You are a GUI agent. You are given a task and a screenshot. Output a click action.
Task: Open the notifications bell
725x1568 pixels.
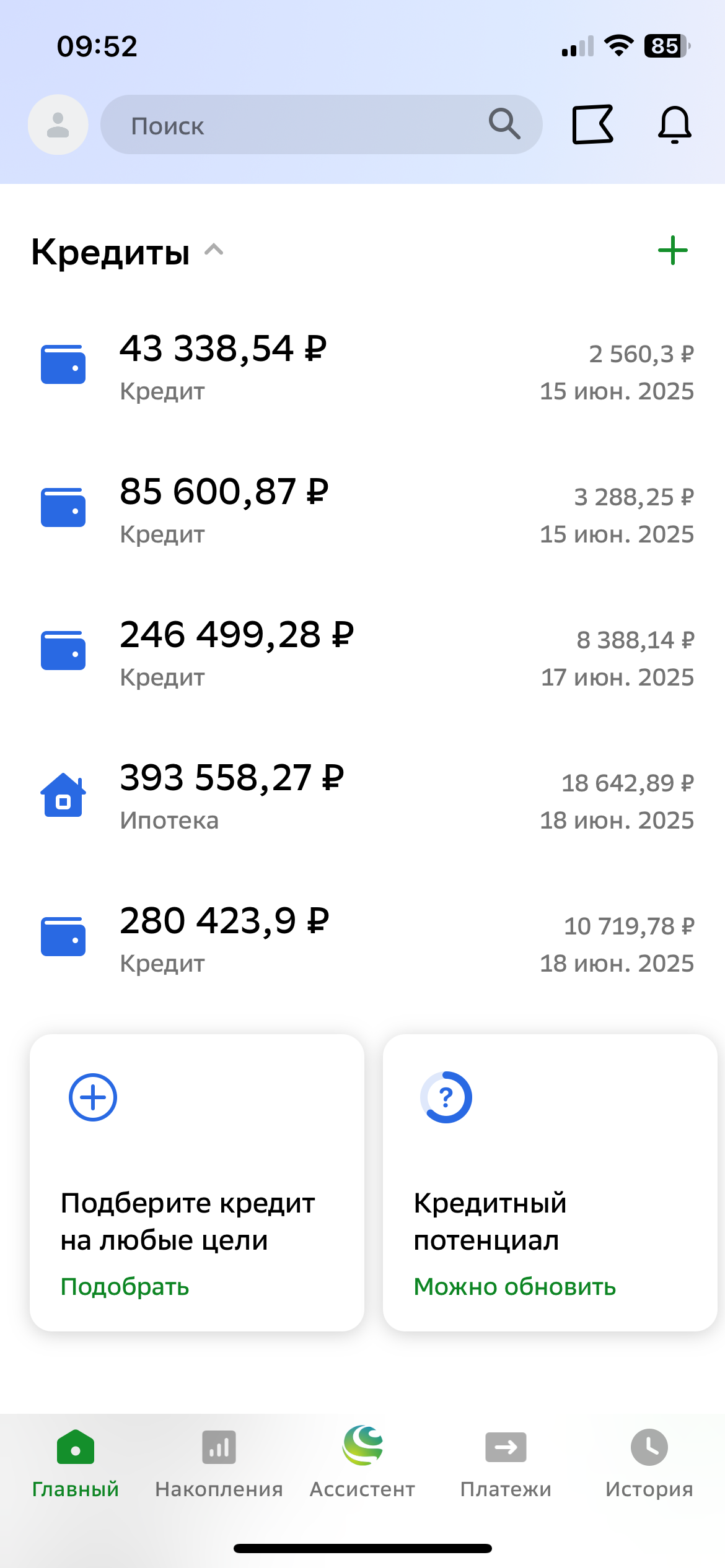pos(674,124)
